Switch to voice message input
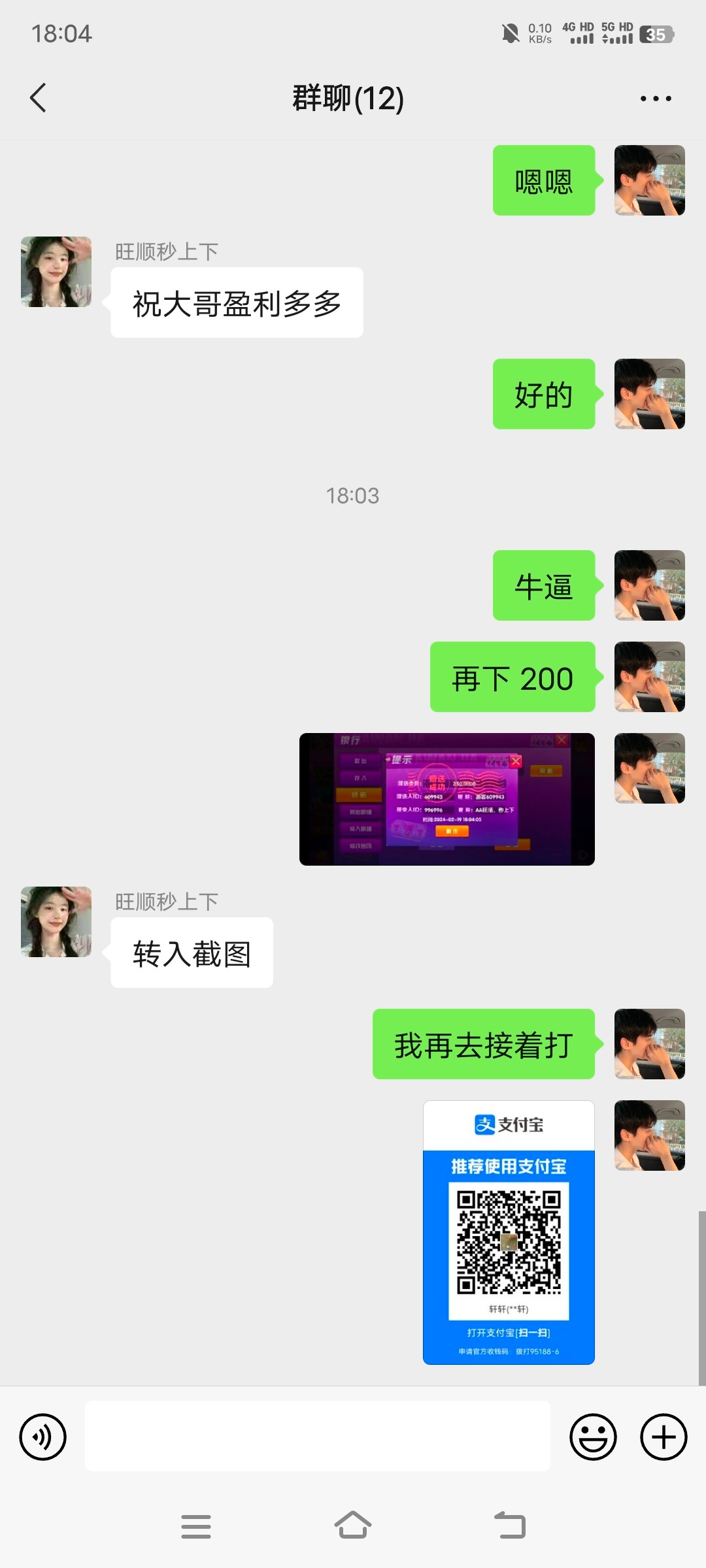Viewport: 706px width, 1568px height. tap(43, 1437)
